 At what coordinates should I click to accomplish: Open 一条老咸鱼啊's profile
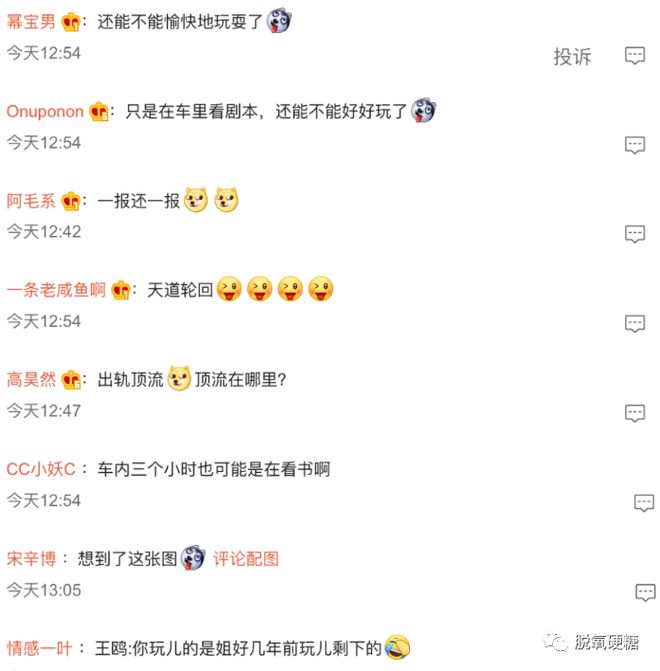[56, 290]
